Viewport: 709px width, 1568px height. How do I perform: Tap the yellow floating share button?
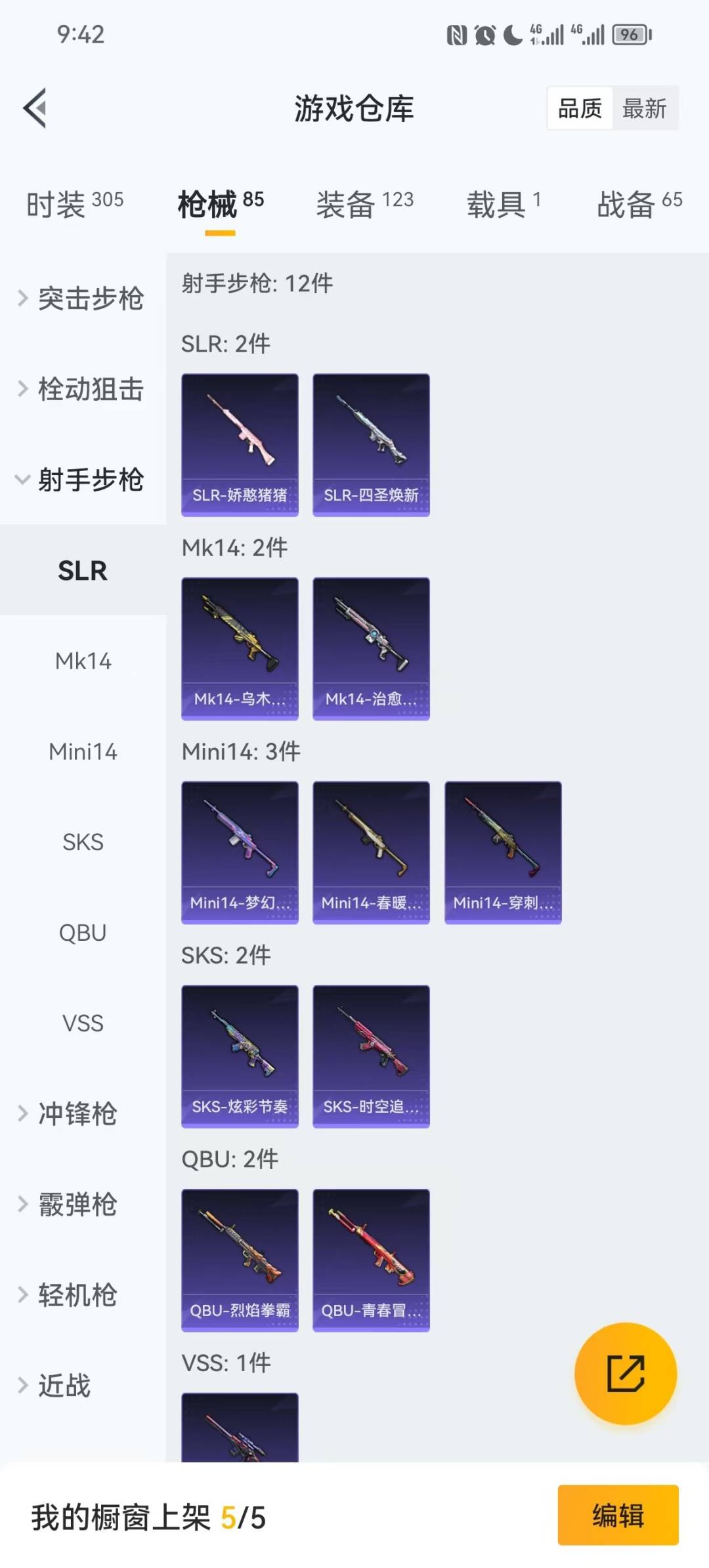coord(625,1373)
